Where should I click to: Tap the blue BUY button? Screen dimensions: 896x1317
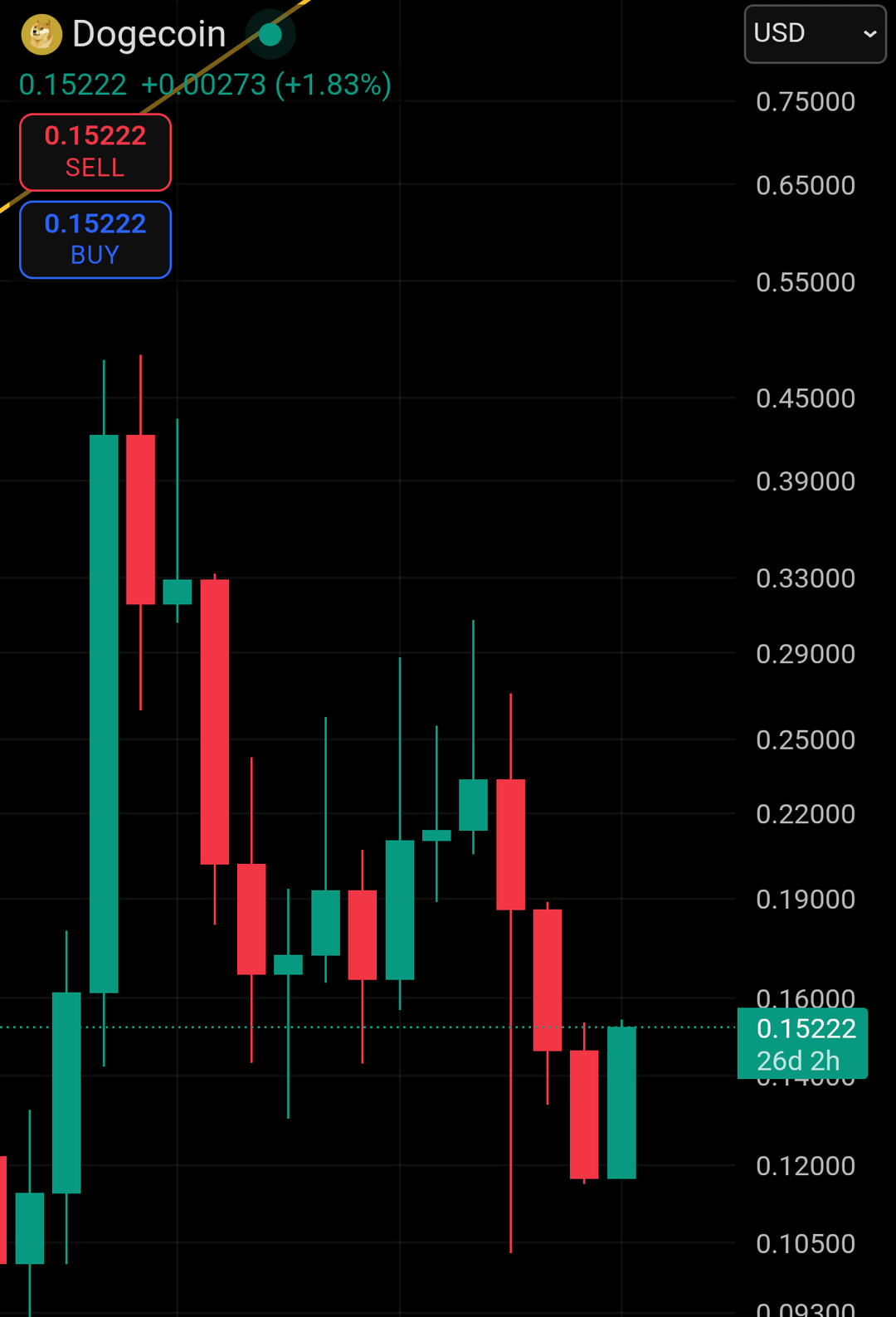95,240
